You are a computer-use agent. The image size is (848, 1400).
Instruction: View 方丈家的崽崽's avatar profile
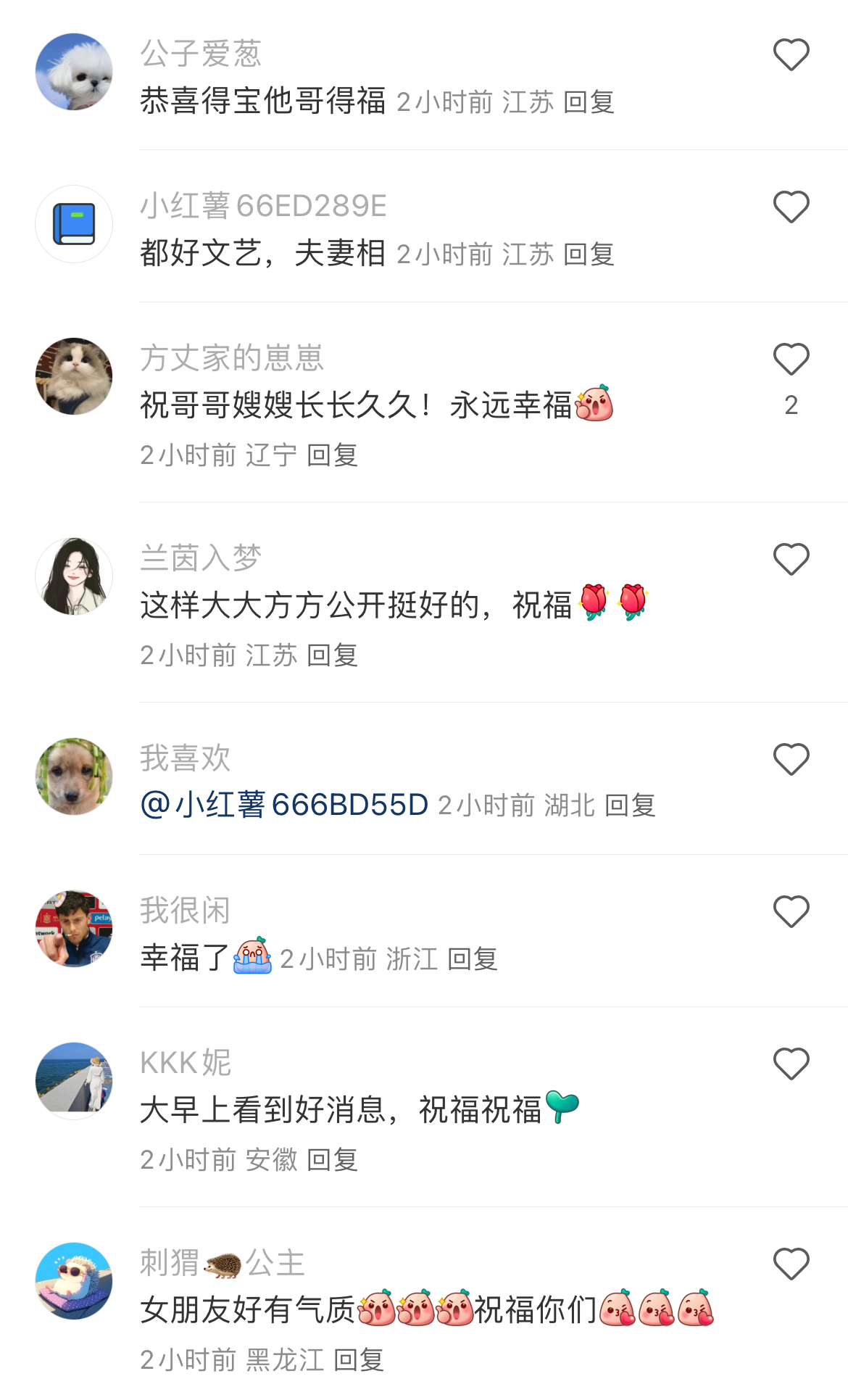click(x=74, y=376)
